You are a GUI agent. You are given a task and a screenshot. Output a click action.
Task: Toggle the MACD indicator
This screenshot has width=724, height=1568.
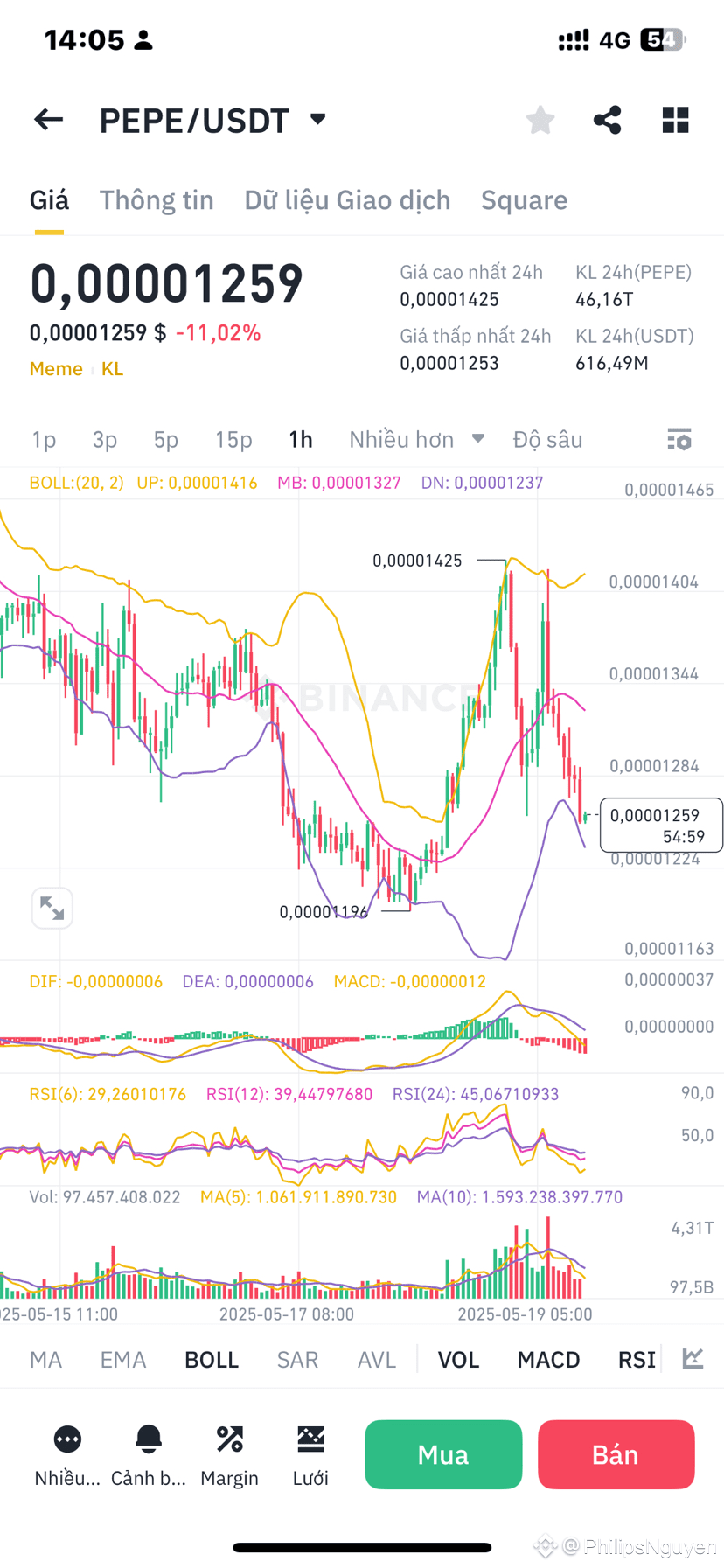[548, 1360]
